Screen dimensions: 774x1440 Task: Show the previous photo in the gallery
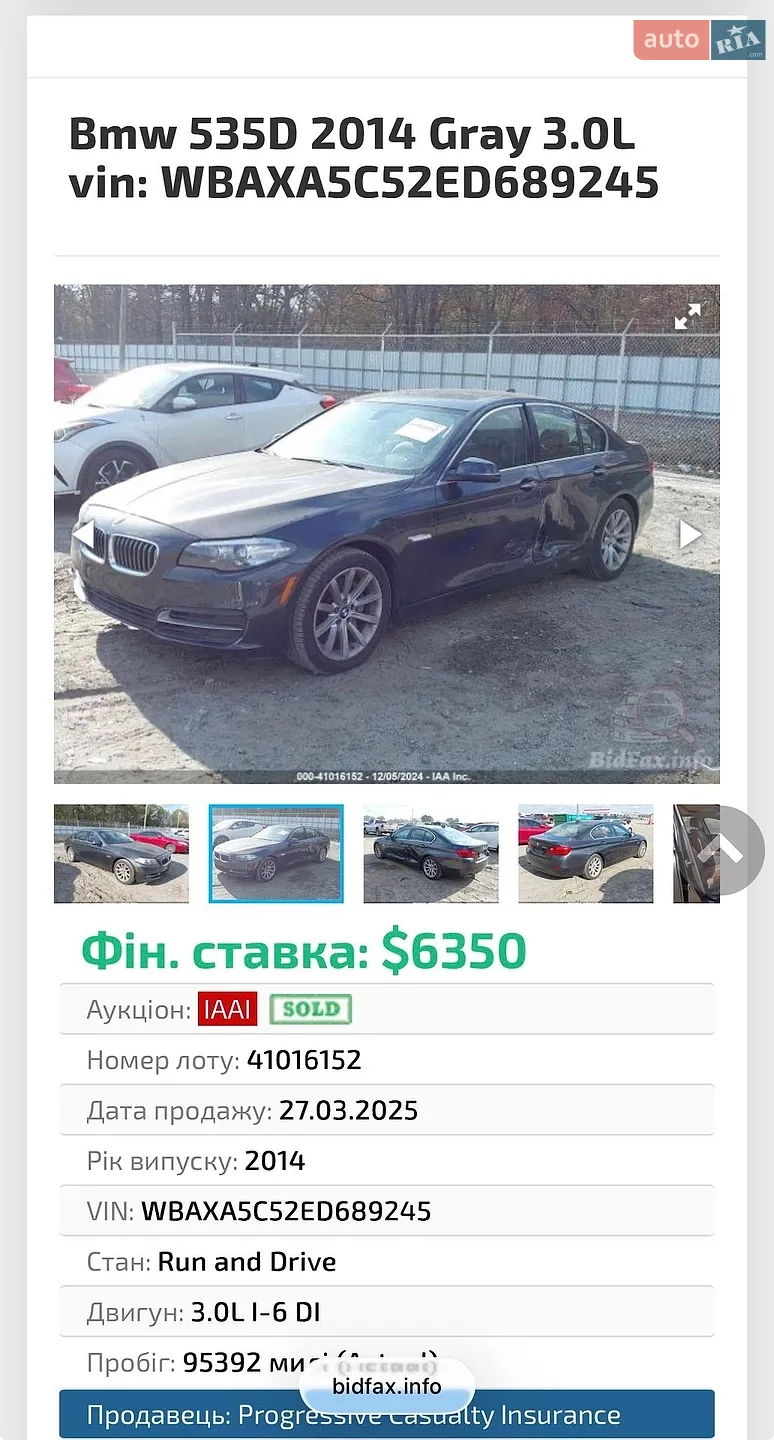84,535
